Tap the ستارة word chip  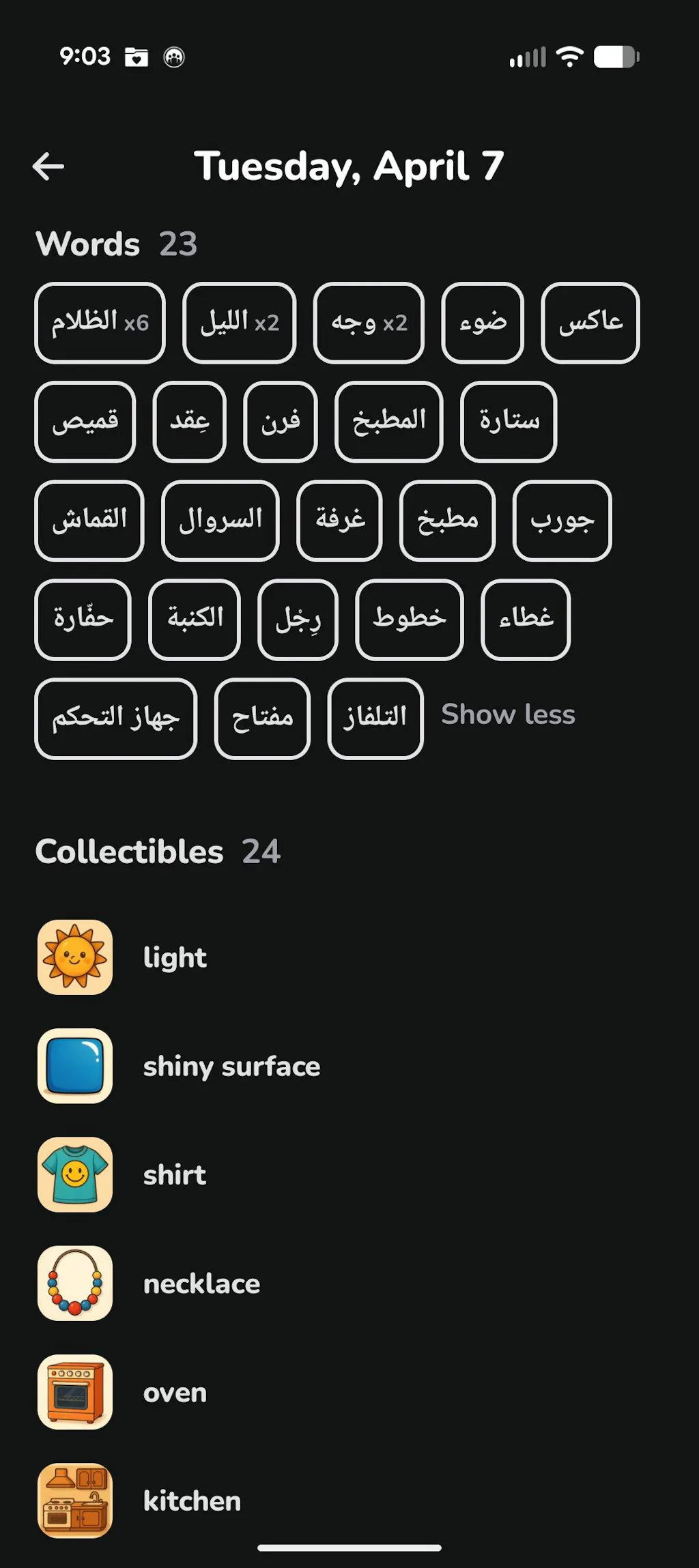(x=509, y=422)
